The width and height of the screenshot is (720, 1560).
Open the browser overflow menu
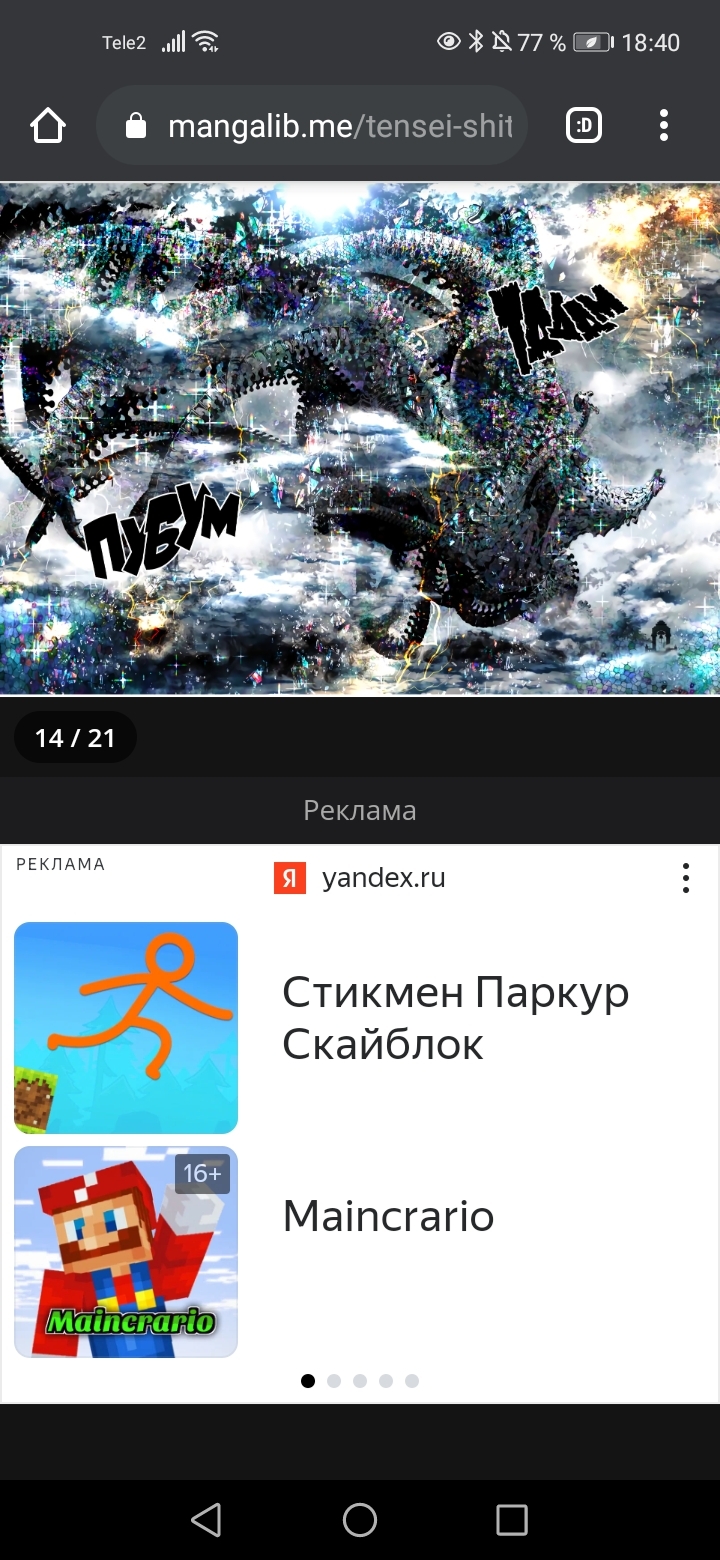click(x=664, y=126)
